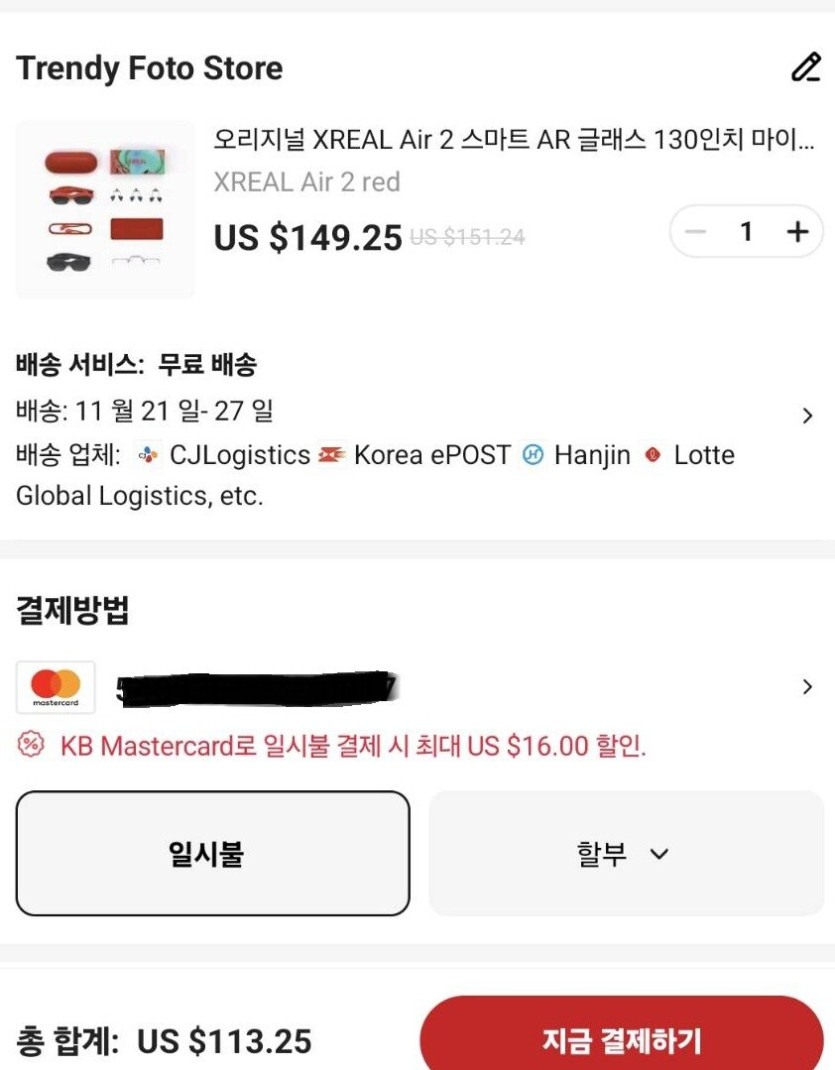The height and width of the screenshot is (1070, 835).
Task: Expand the 할부 installment dropdown
Action: [x=626, y=854]
